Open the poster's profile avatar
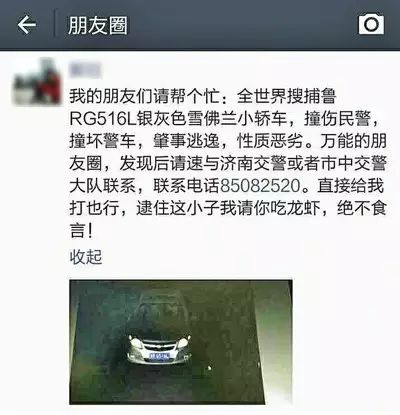 (37, 82)
